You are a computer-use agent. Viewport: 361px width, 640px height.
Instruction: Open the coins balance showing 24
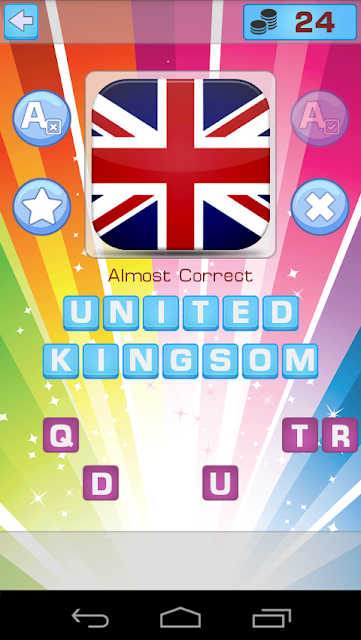click(300, 22)
